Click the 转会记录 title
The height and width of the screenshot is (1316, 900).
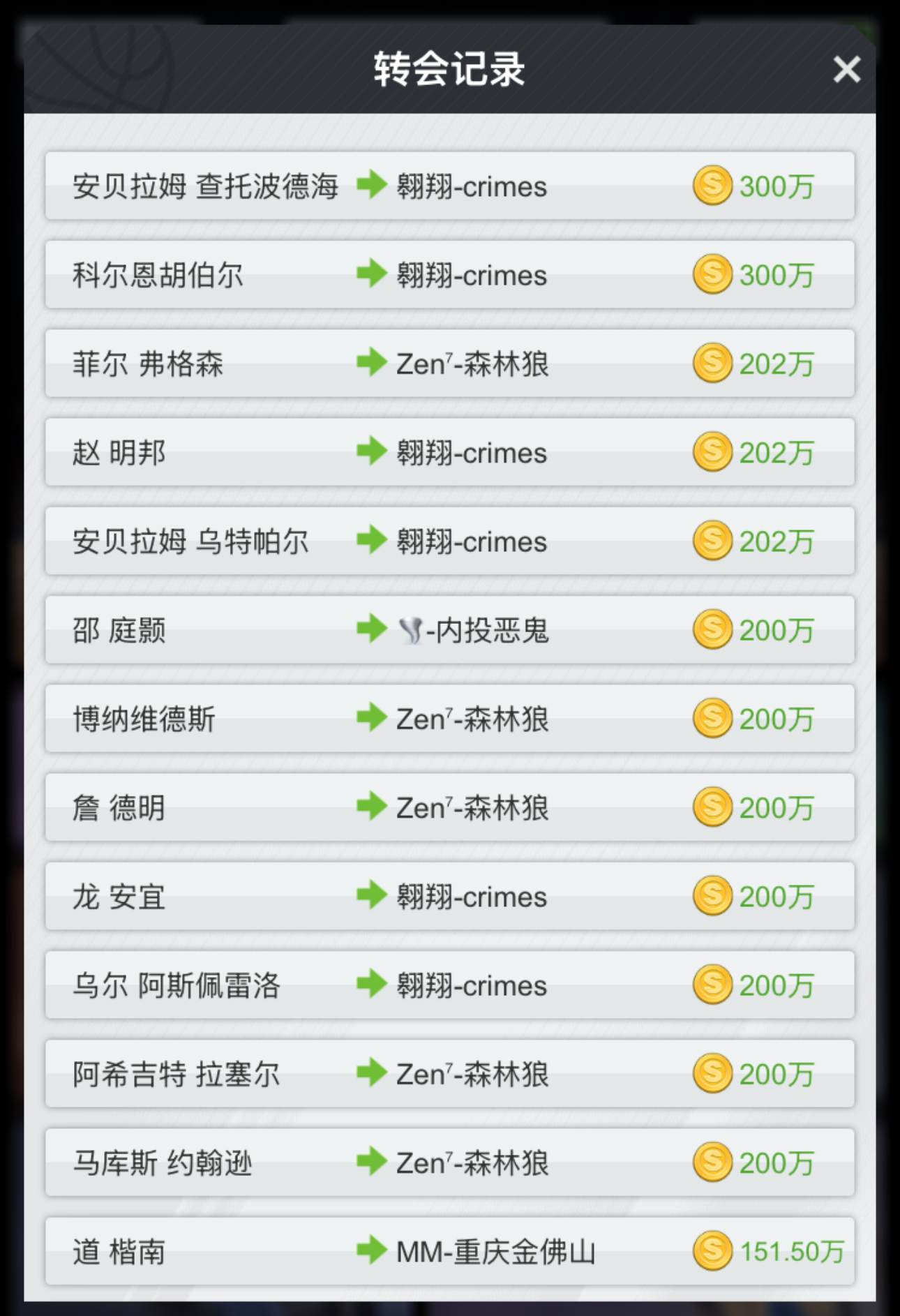(x=450, y=68)
